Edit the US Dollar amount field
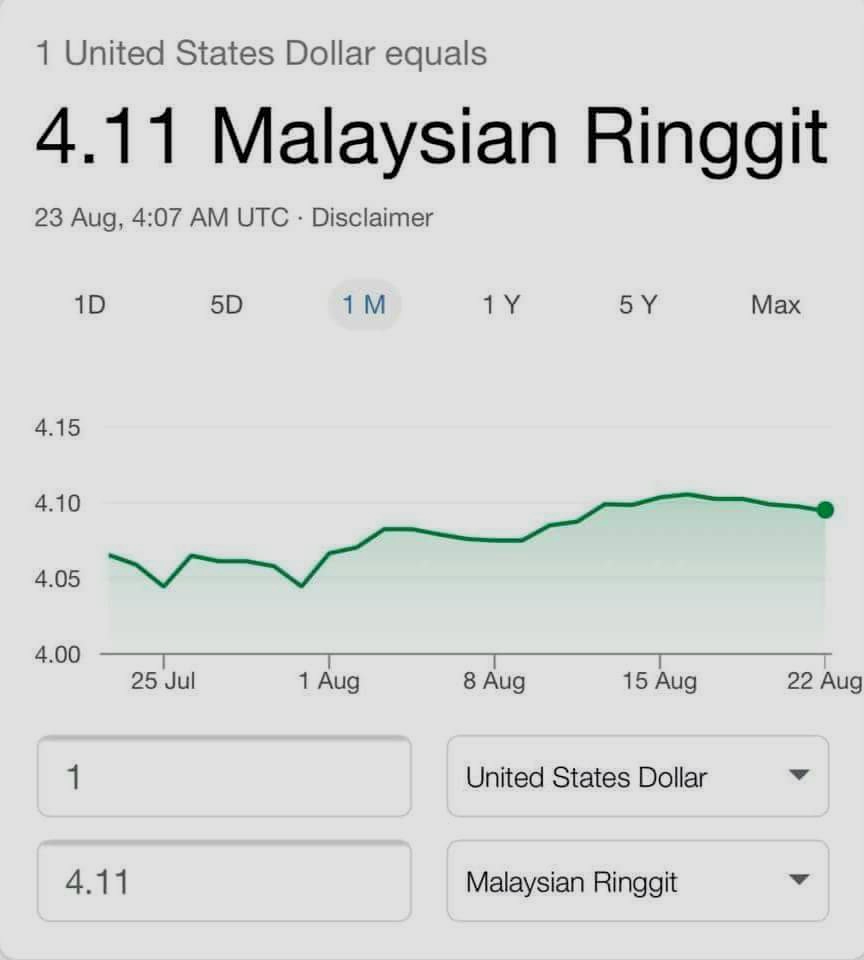The height and width of the screenshot is (960, 864). tap(224, 777)
